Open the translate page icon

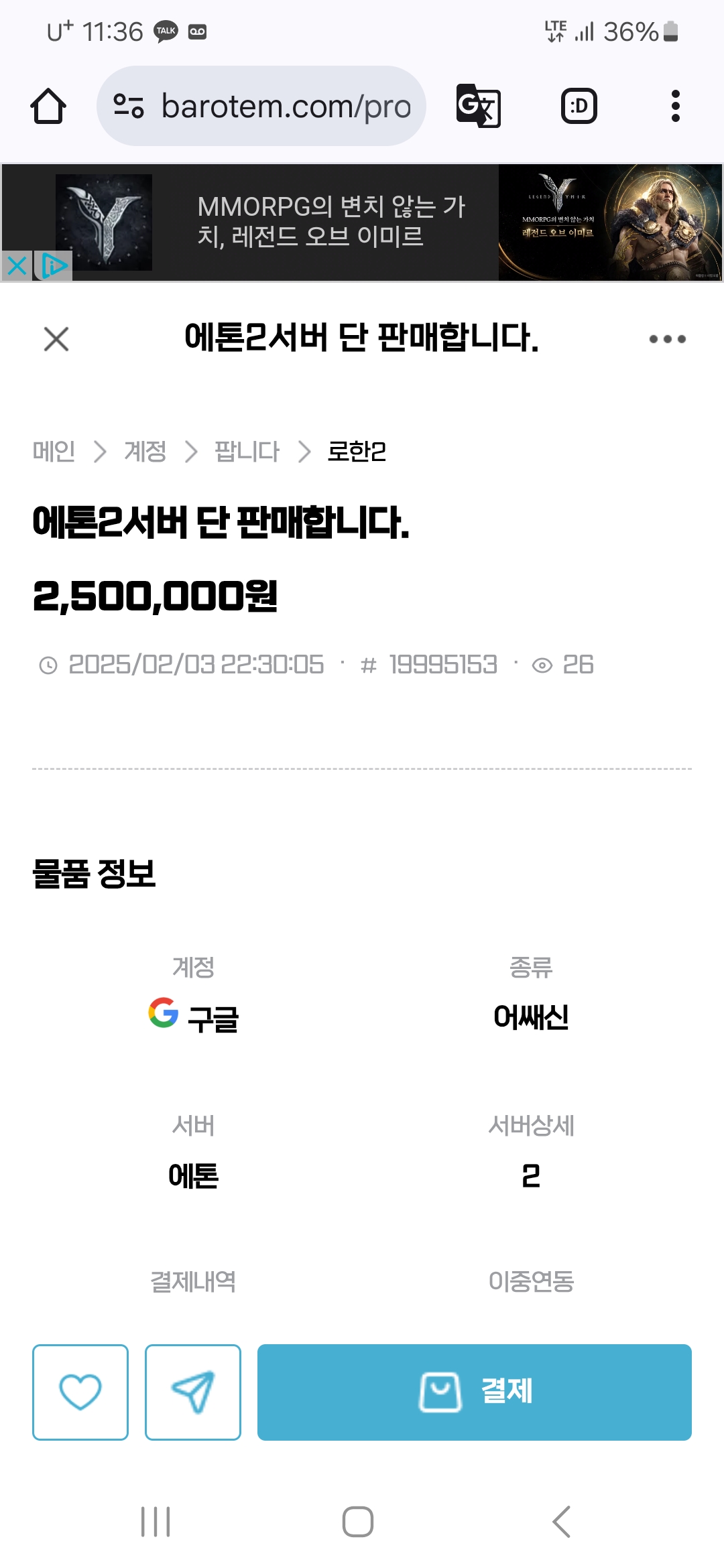point(478,106)
